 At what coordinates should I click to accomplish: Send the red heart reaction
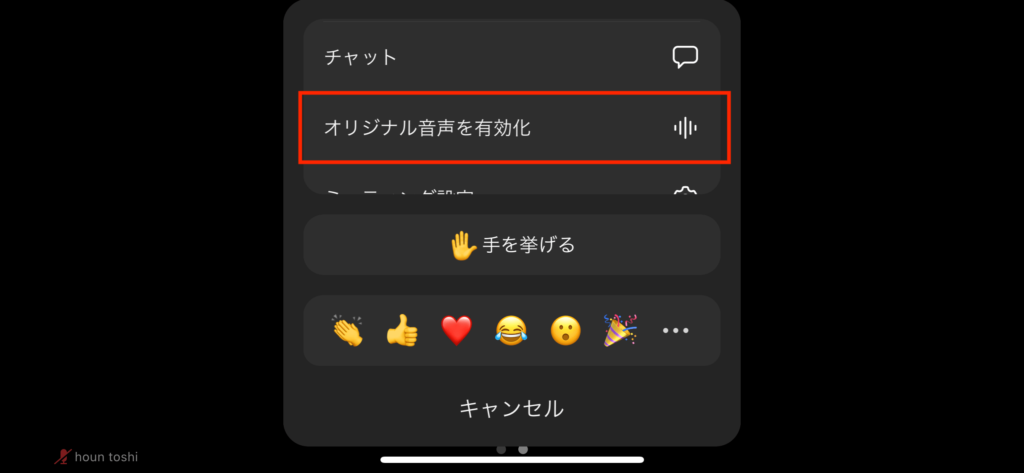tap(456, 330)
